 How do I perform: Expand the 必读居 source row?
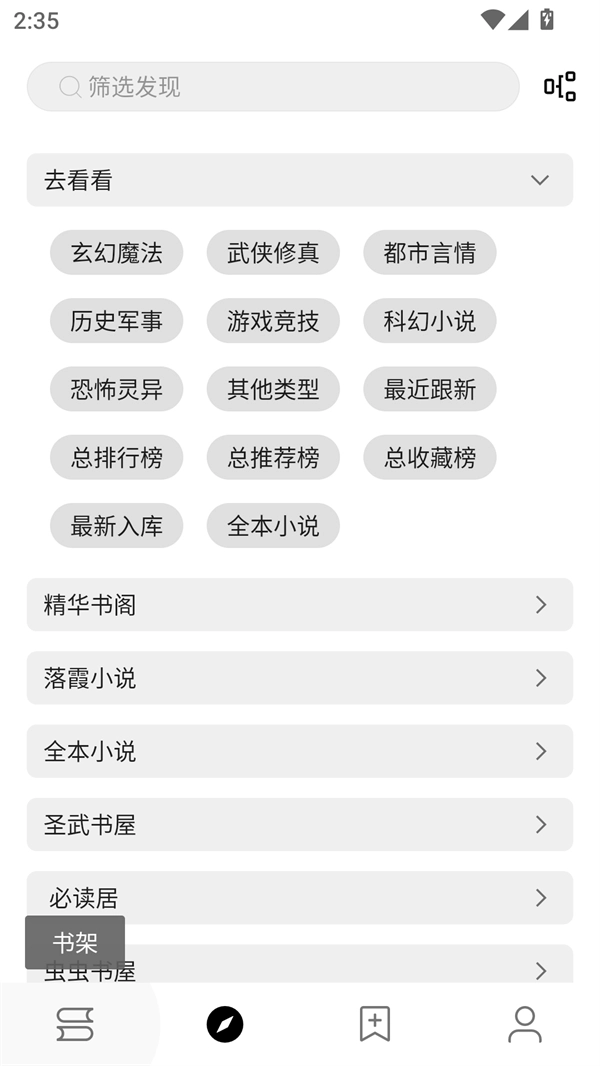point(299,898)
